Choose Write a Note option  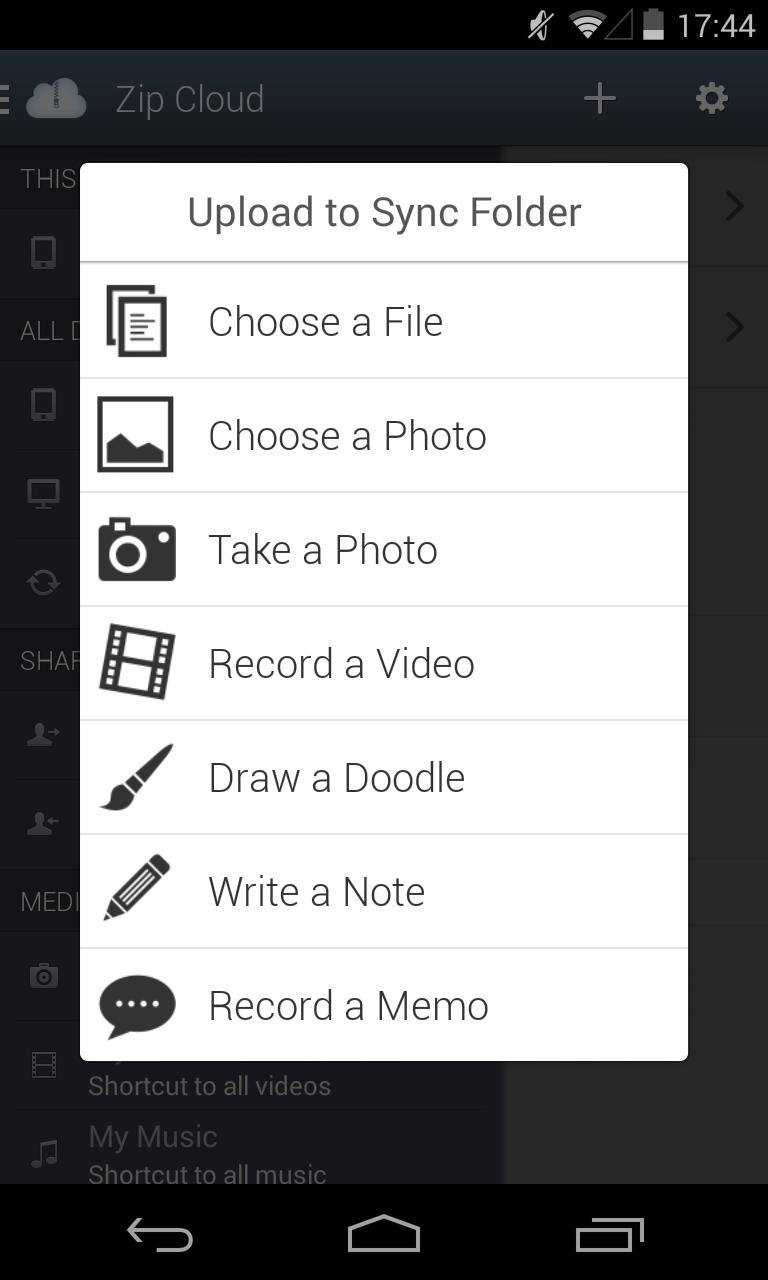click(x=383, y=892)
